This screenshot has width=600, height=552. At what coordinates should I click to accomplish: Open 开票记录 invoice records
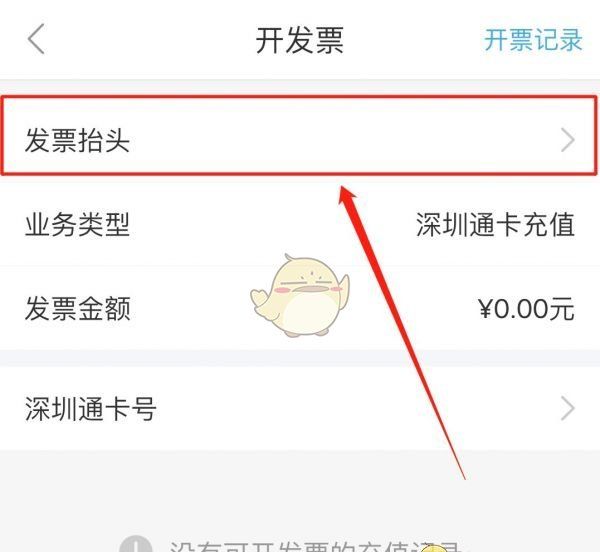coord(532,40)
